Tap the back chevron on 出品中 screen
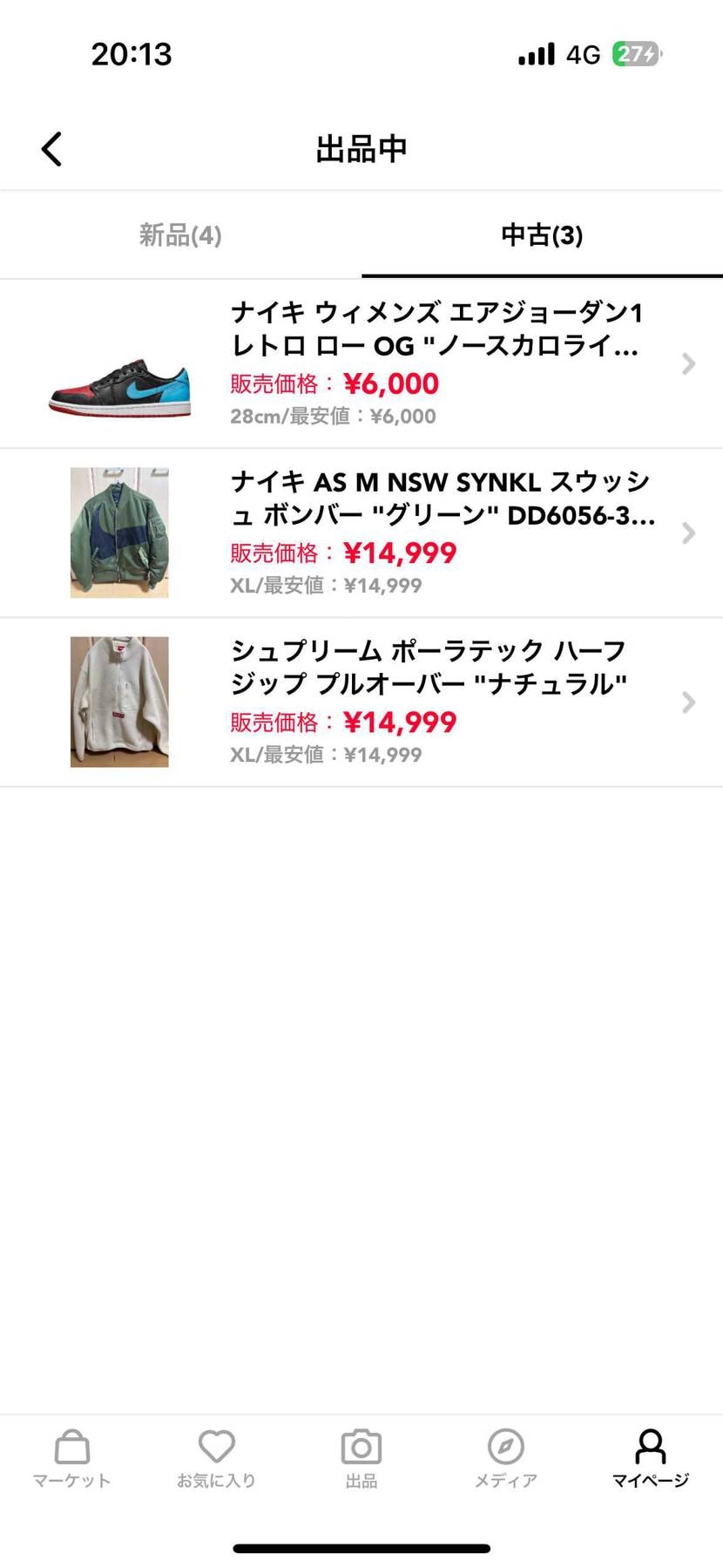 [x=51, y=148]
